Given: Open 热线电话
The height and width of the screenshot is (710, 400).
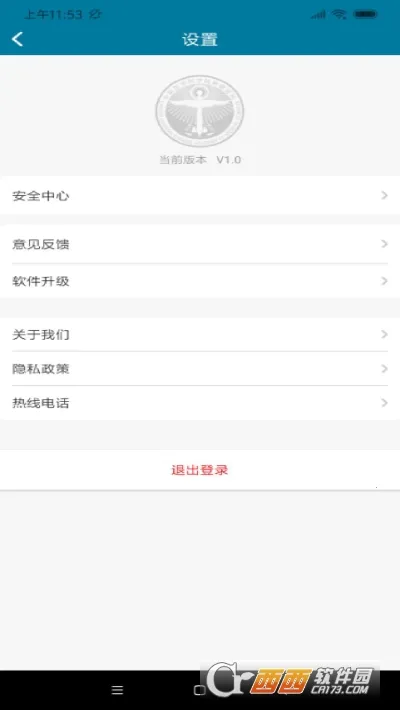Looking at the screenshot, I should (x=200, y=403).
